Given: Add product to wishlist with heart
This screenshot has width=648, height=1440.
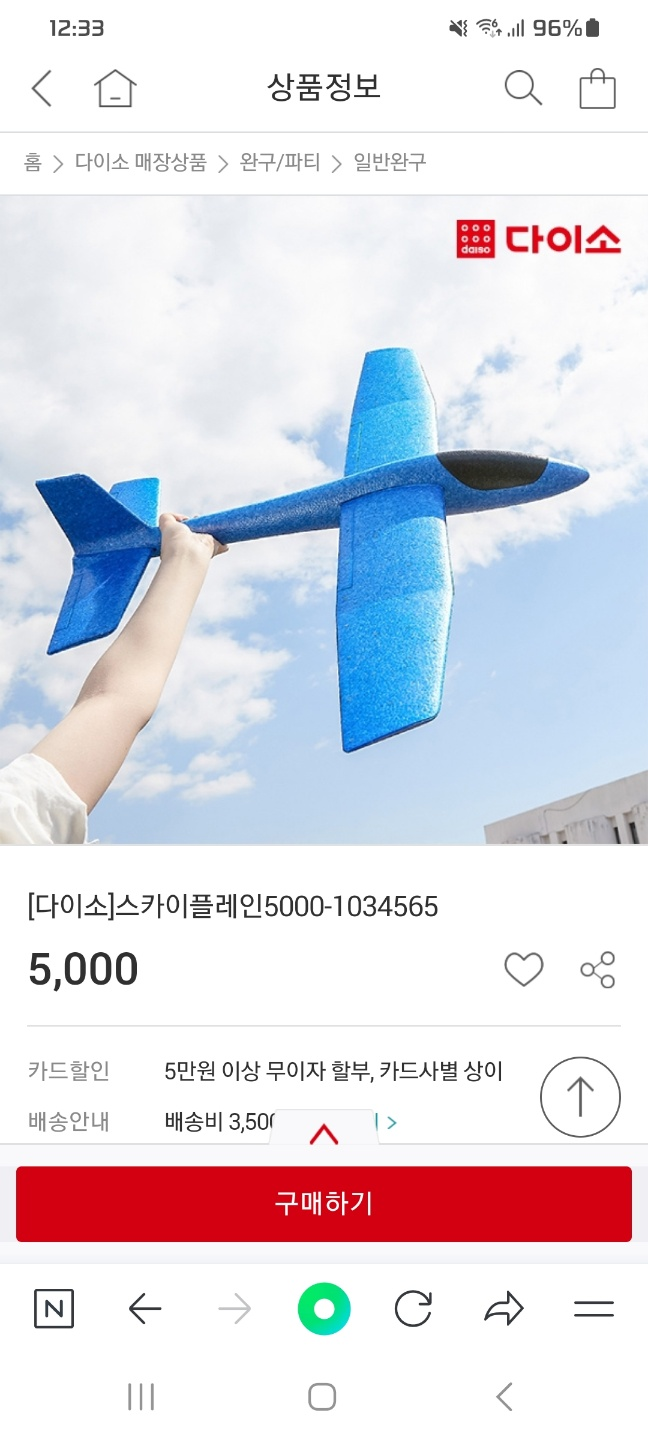Looking at the screenshot, I should (523, 969).
